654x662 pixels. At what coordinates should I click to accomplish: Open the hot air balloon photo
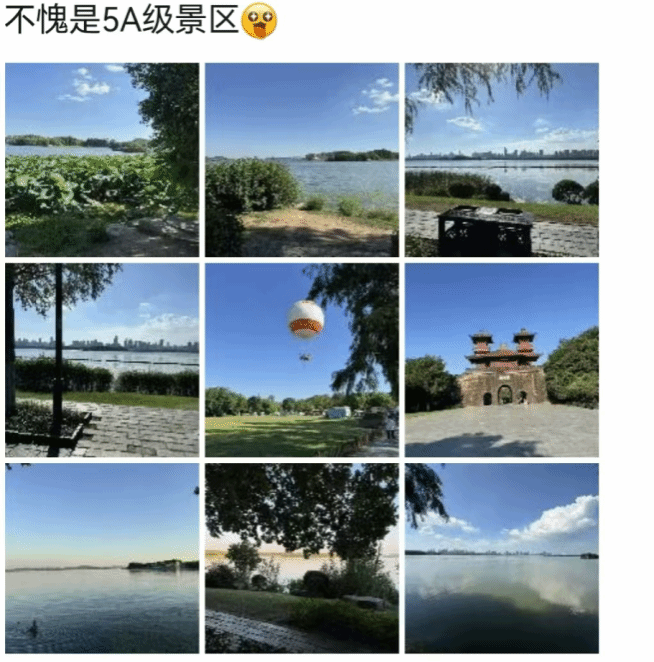(x=302, y=360)
